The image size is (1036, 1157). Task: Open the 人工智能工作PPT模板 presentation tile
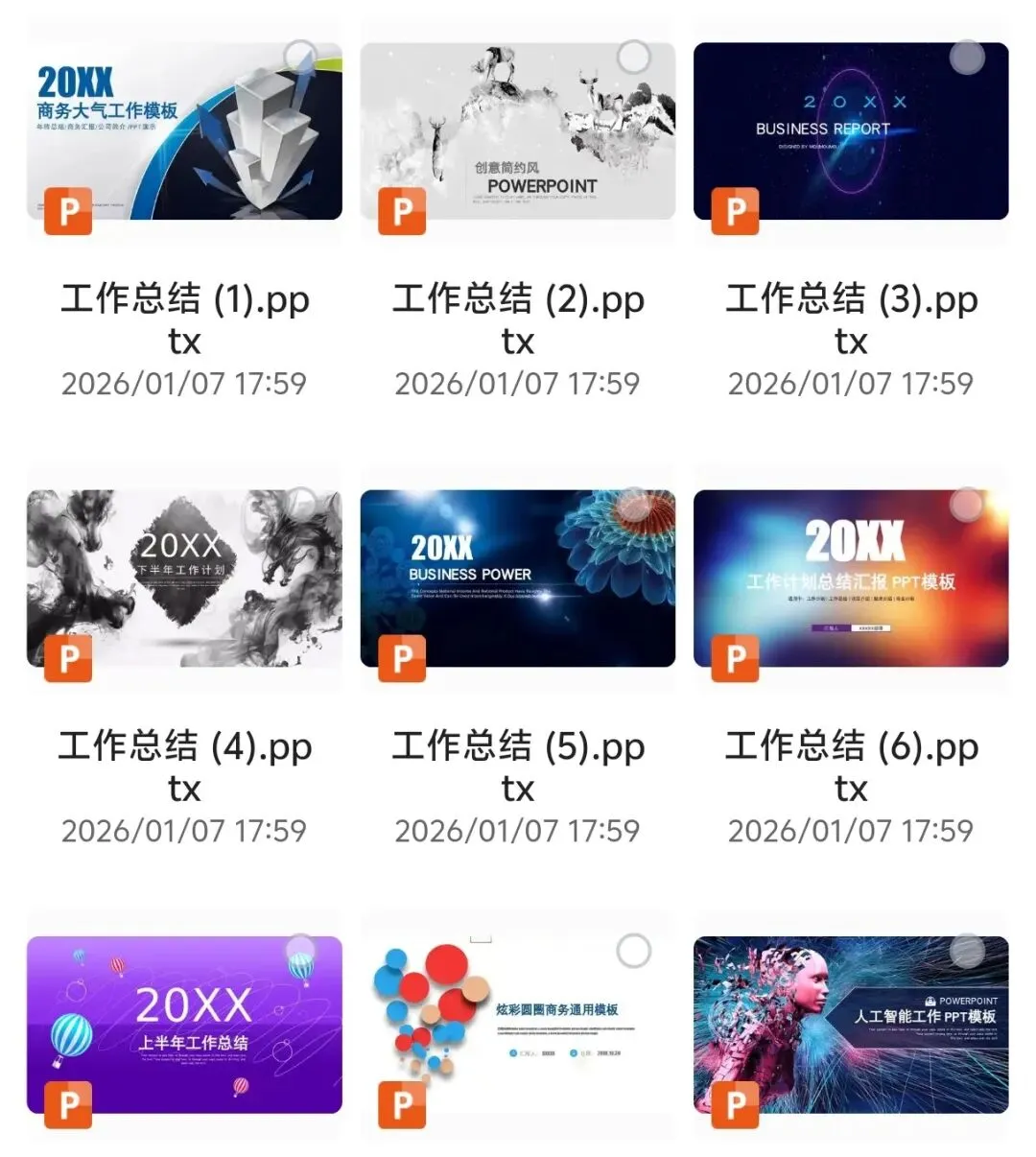click(x=851, y=1026)
